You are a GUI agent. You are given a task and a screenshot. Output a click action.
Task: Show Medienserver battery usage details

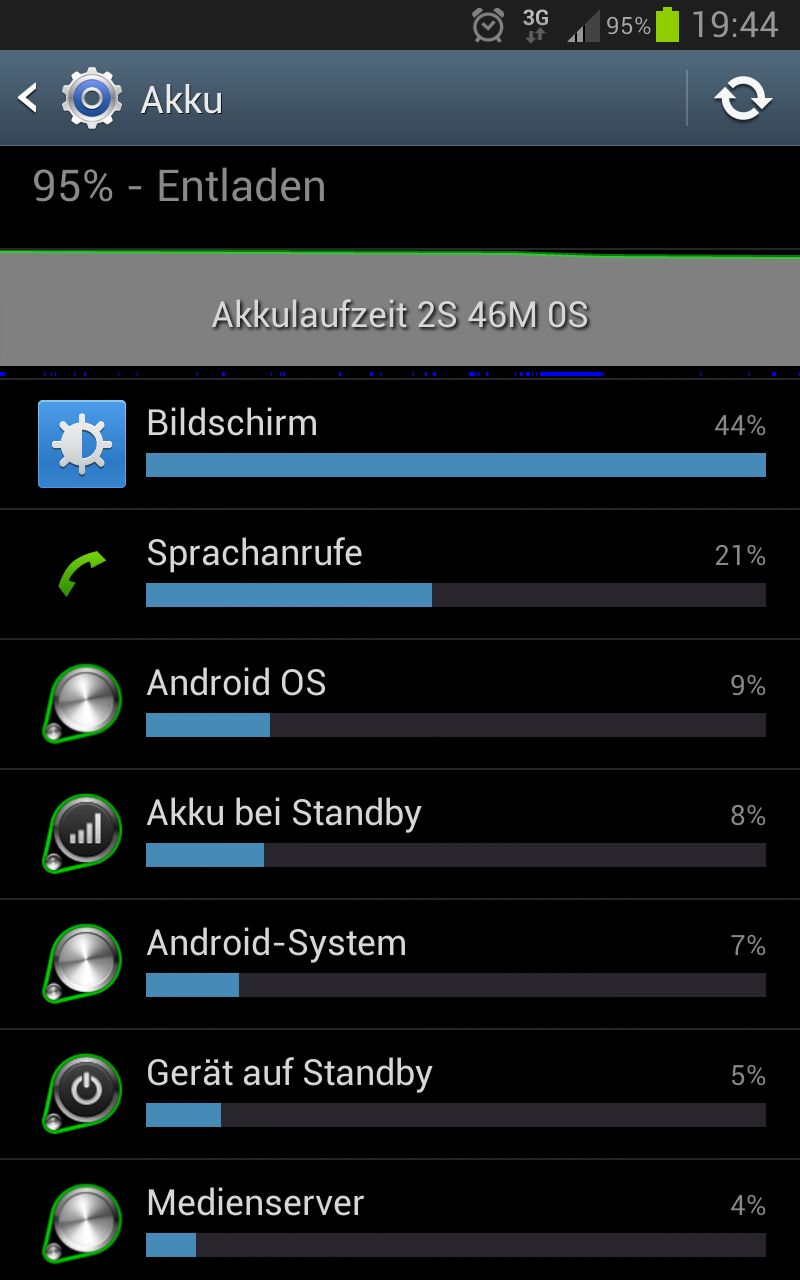[x=400, y=1221]
